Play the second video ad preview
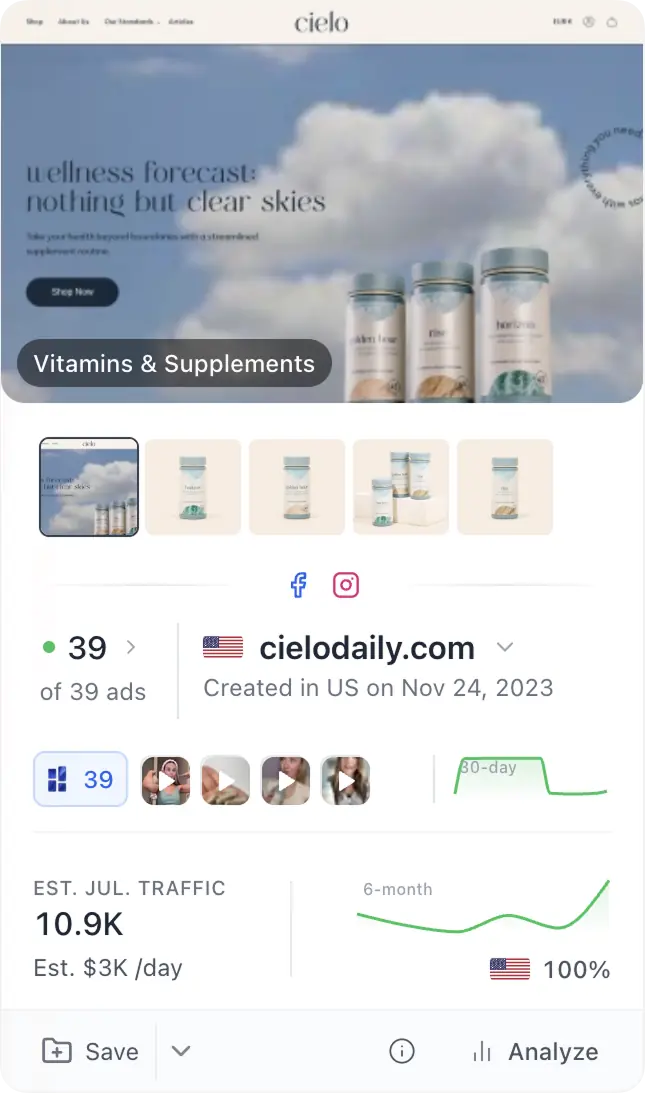 click(226, 781)
